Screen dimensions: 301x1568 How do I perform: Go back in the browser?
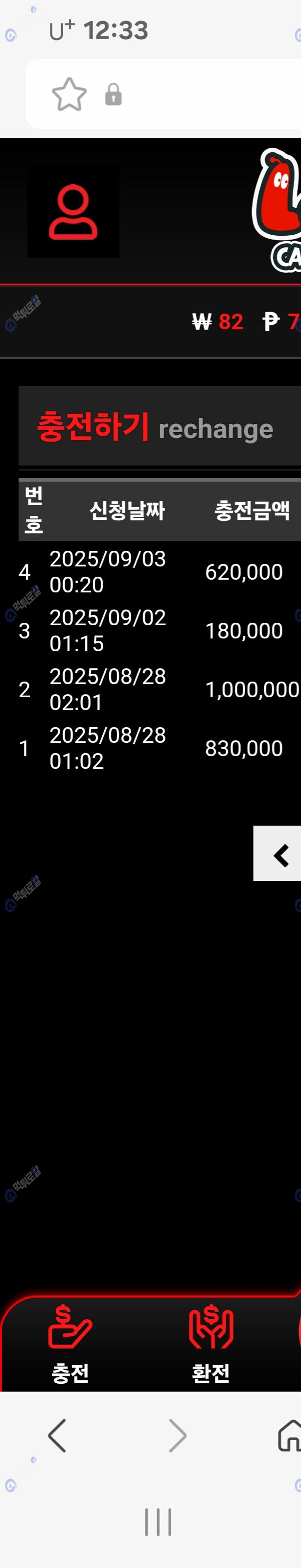point(57,1435)
